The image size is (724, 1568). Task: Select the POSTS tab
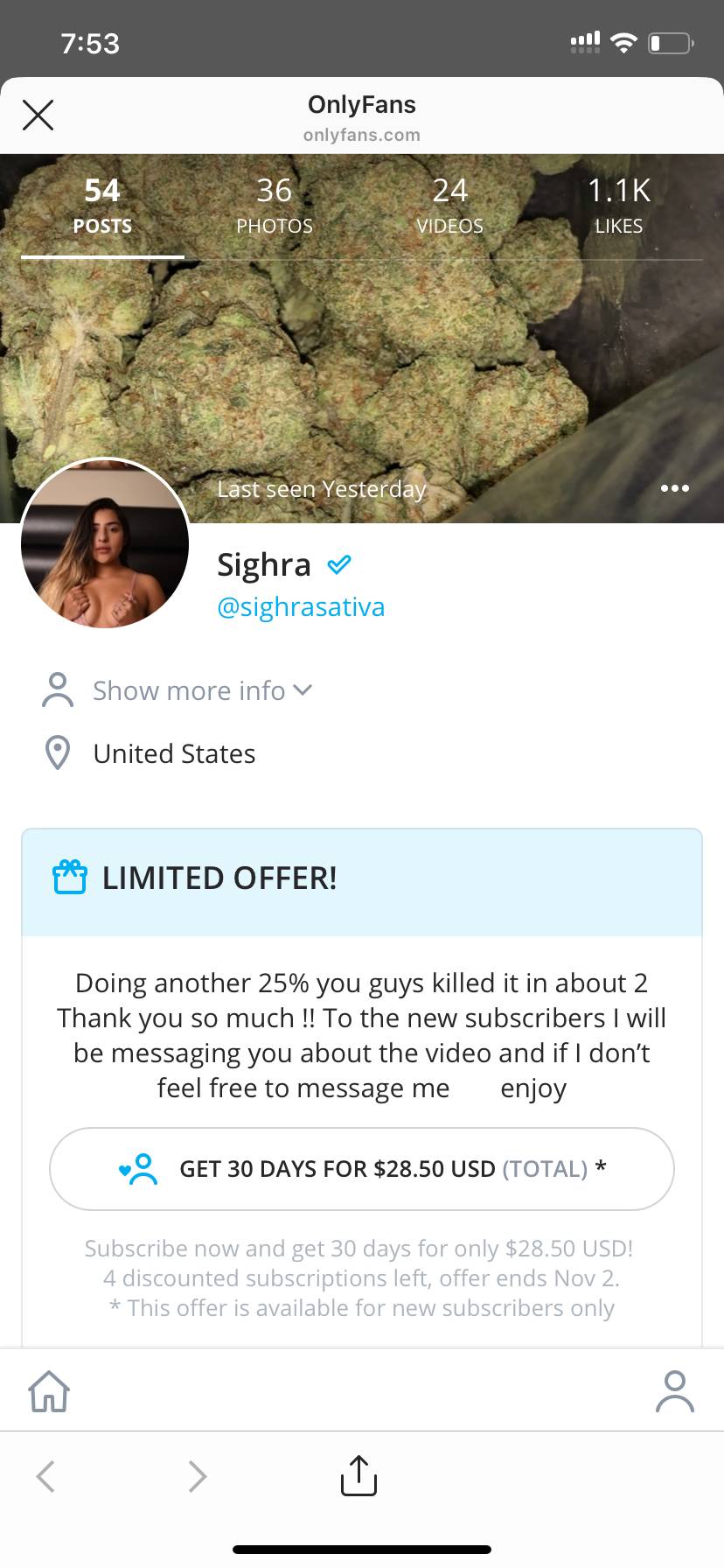point(102,203)
